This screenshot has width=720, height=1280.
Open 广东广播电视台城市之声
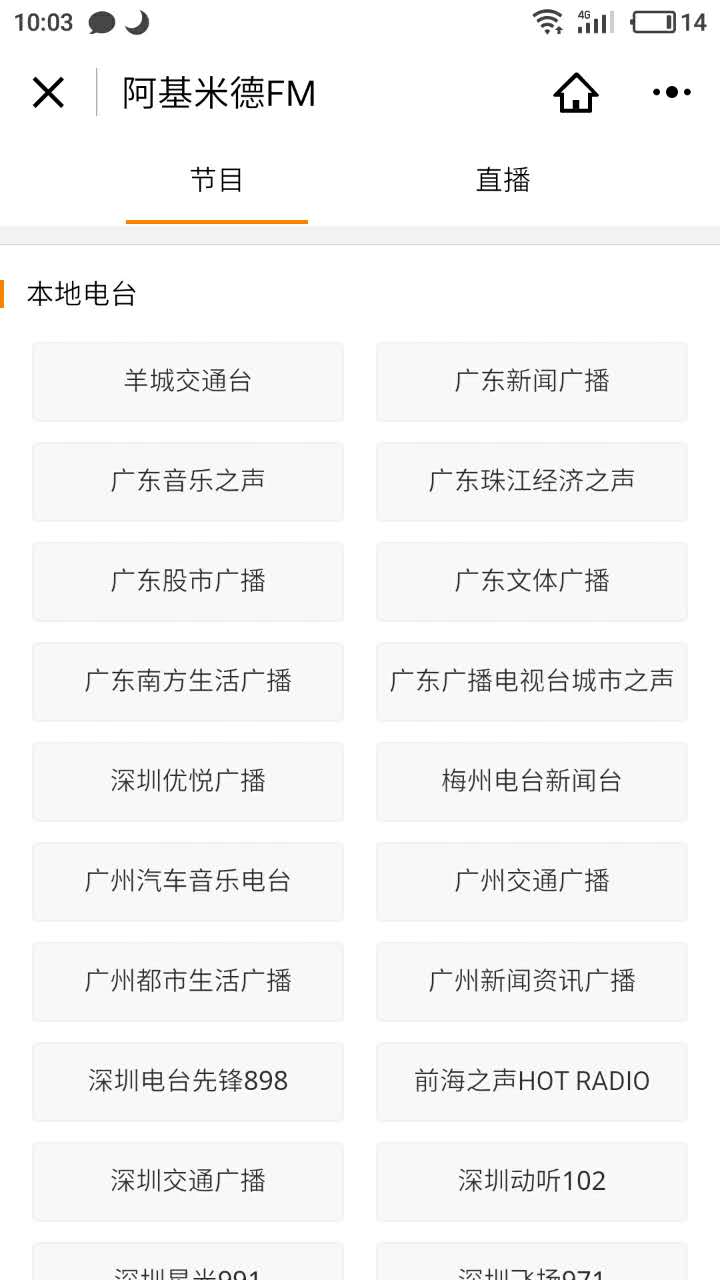532,681
